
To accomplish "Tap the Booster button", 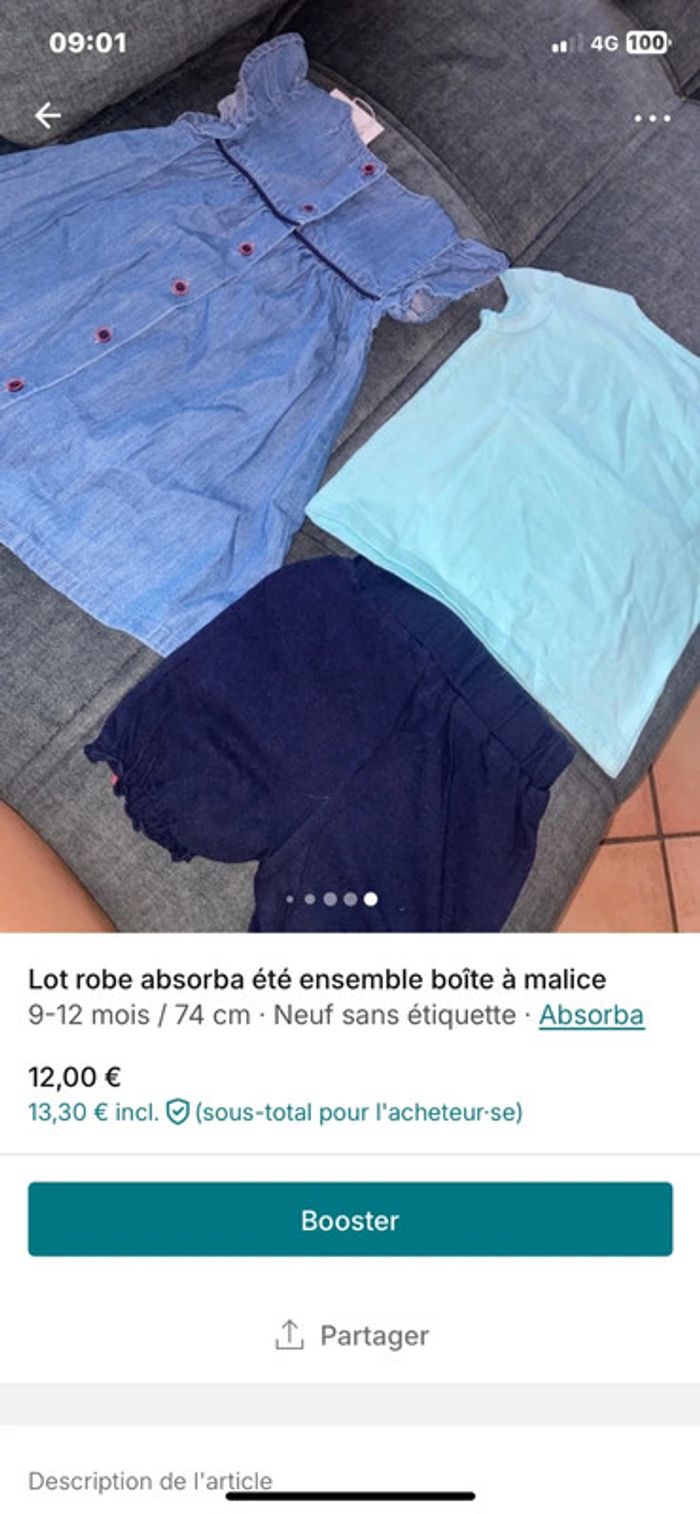I will [x=350, y=1219].
